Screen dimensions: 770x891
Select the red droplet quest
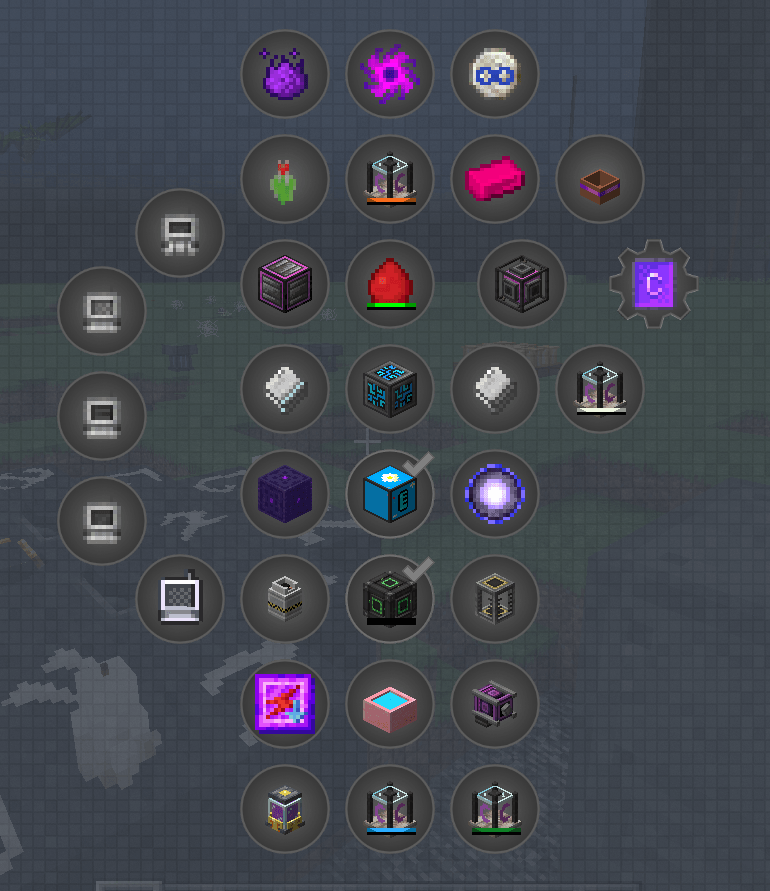pyautogui.click(x=390, y=285)
